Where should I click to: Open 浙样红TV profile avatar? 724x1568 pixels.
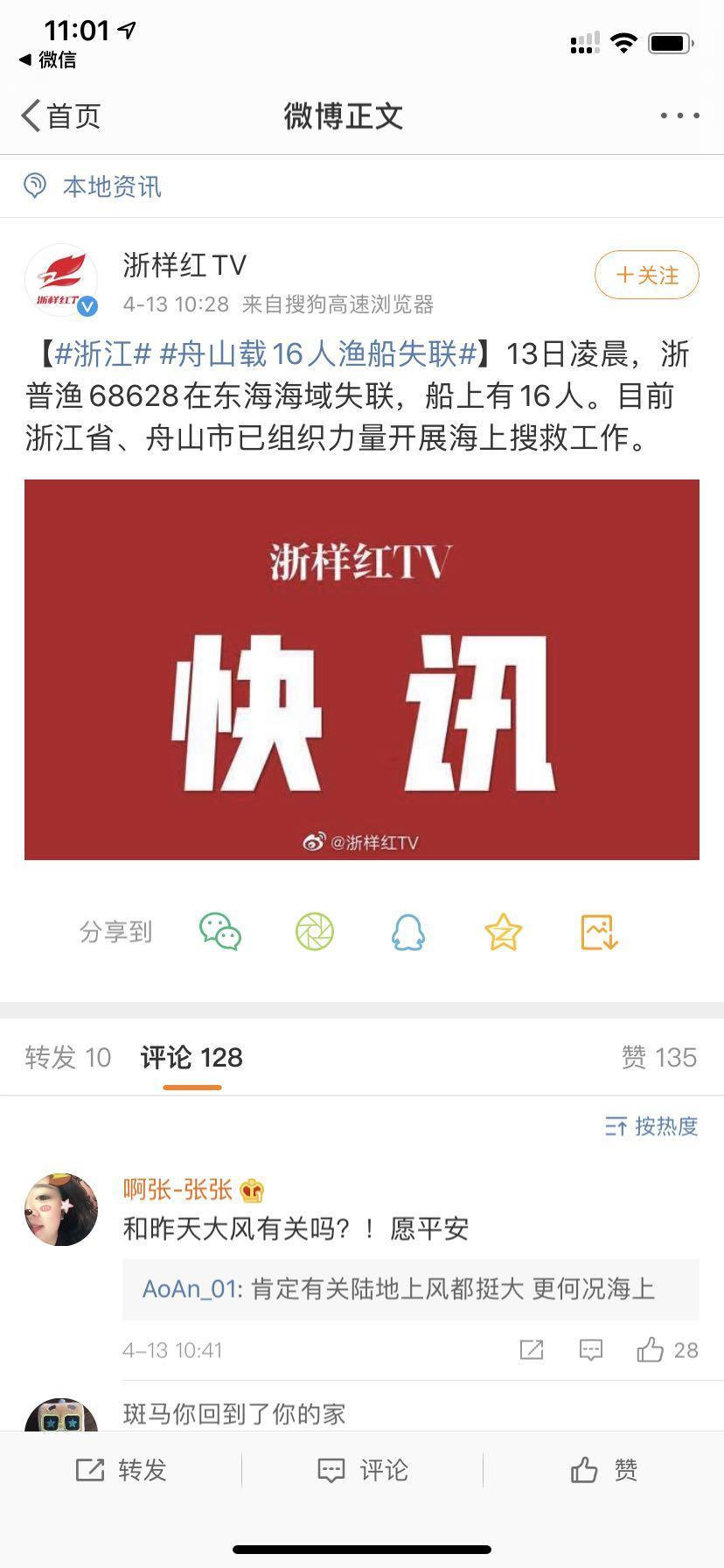61,280
